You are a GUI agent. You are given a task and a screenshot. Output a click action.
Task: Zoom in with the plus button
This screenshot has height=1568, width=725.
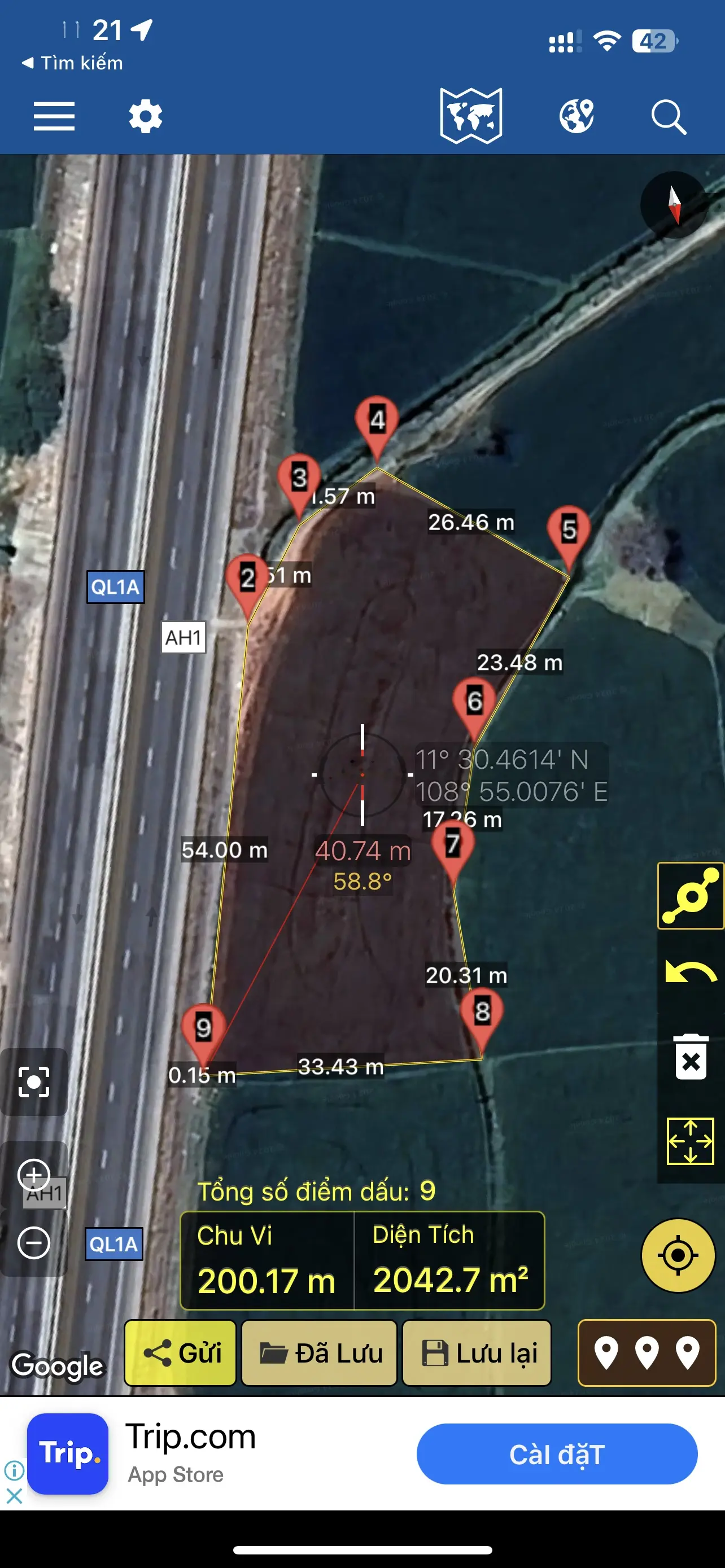pos(34,1174)
